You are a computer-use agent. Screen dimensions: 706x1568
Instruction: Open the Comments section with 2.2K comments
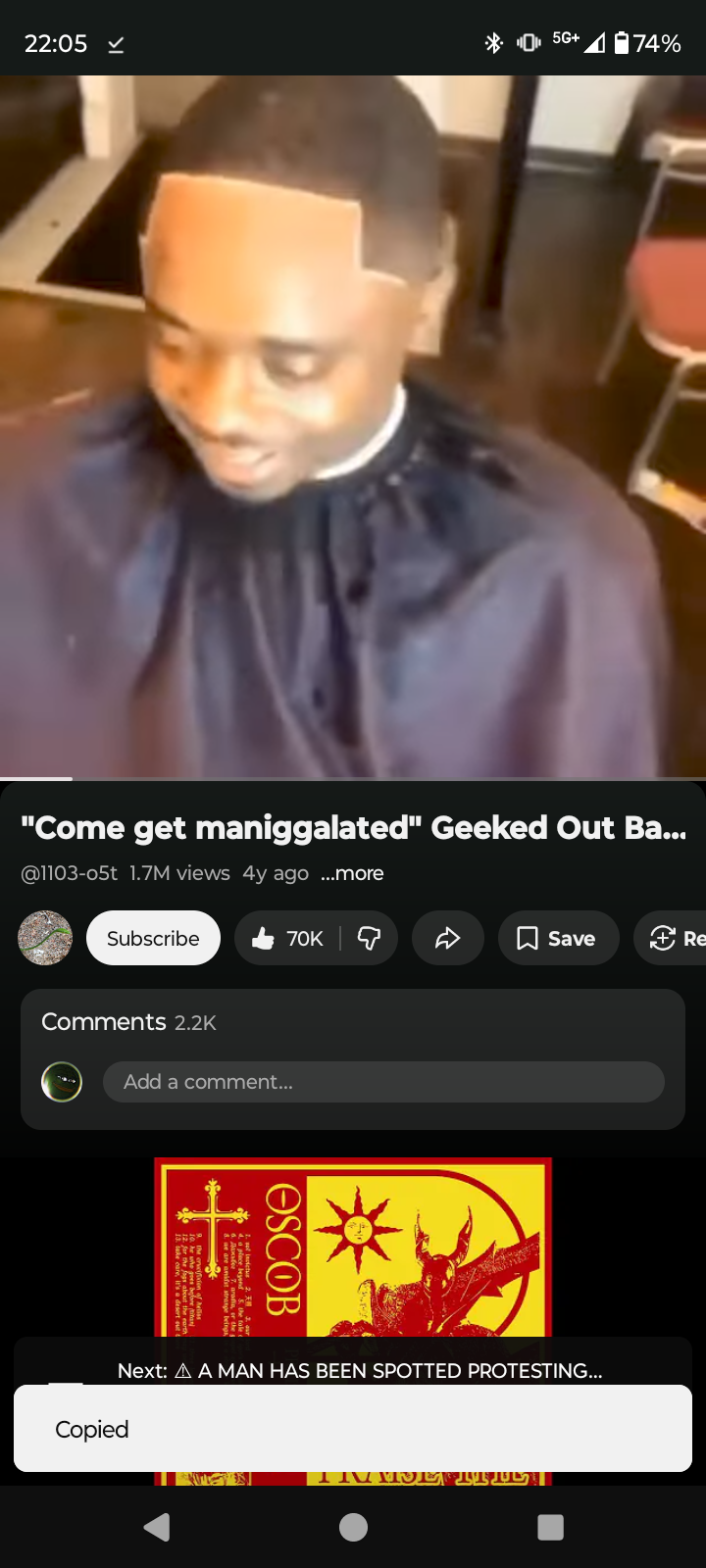(x=128, y=1021)
